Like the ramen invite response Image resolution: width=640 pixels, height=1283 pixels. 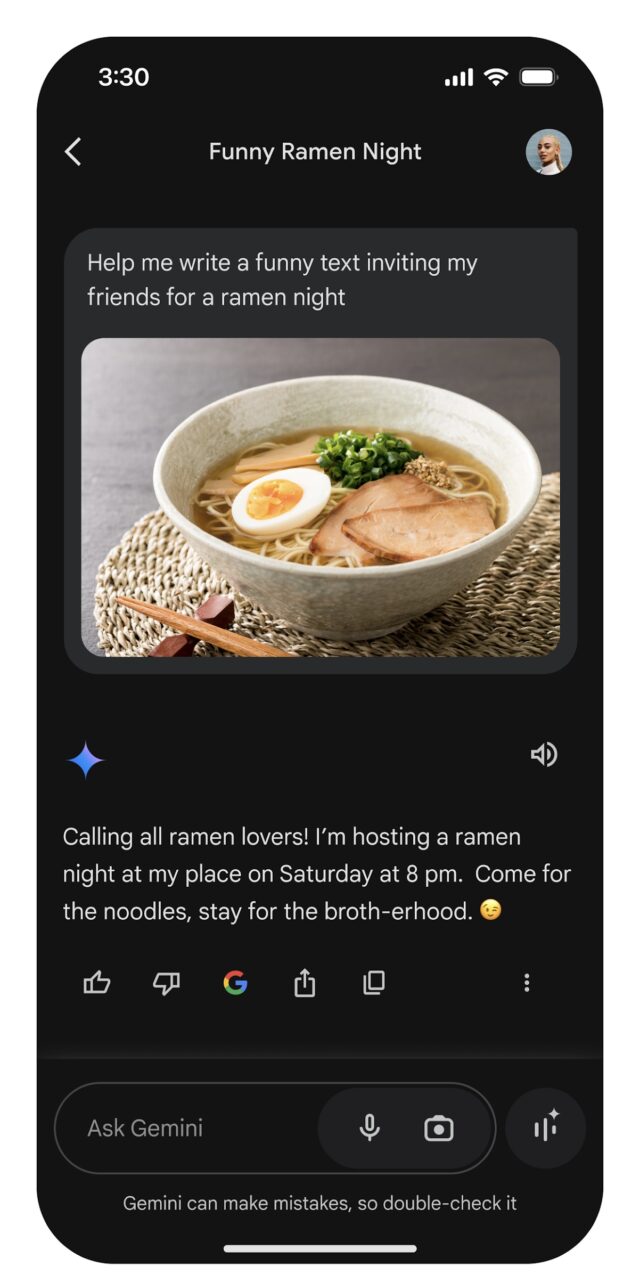pyautogui.click(x=96, y=984)
